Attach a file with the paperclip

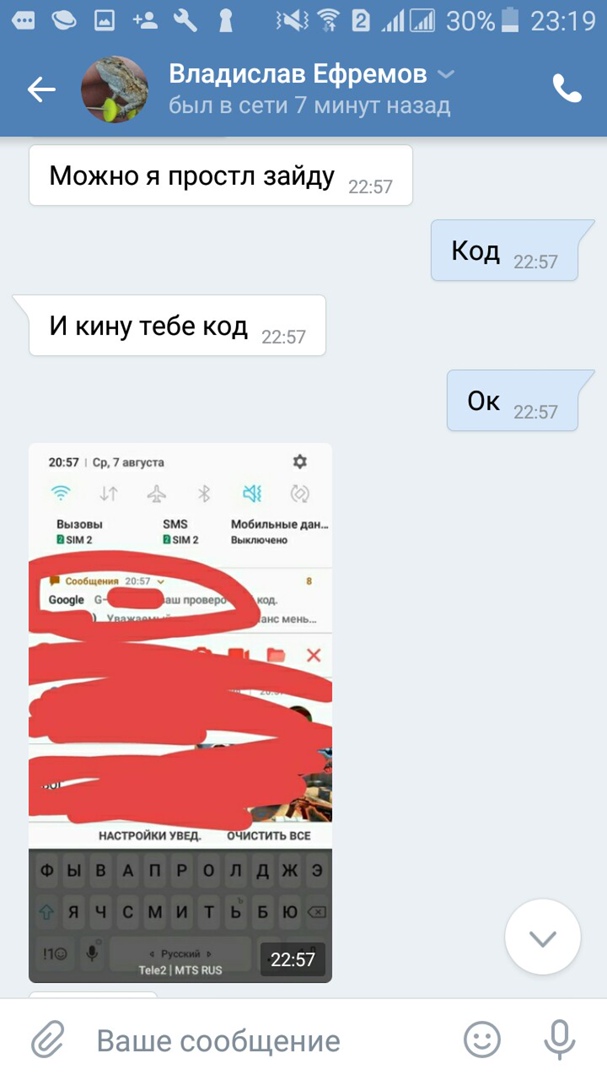(47, 1040)
